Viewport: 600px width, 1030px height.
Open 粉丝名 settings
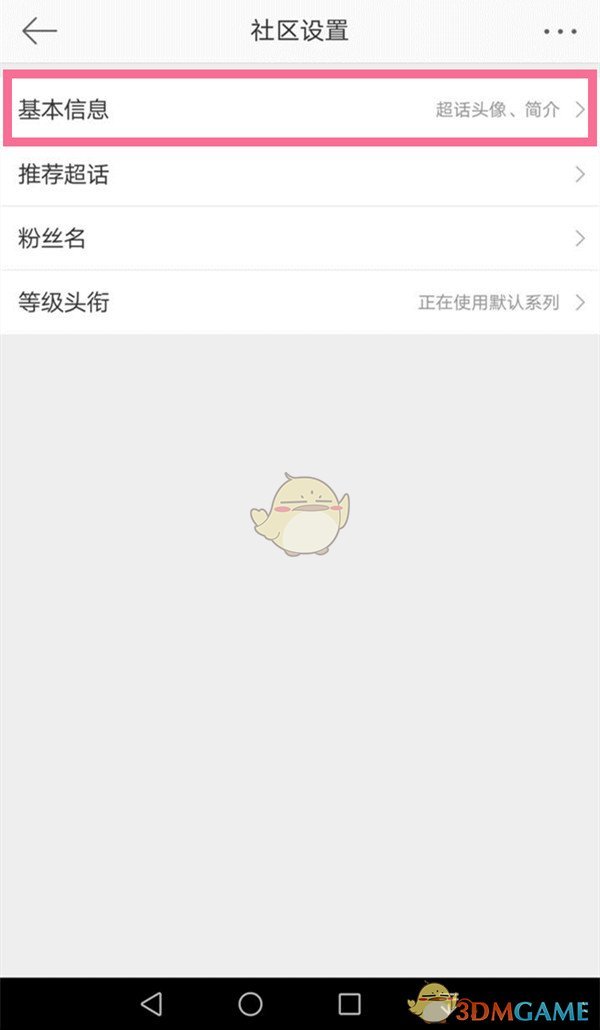[x=300, y=238]
